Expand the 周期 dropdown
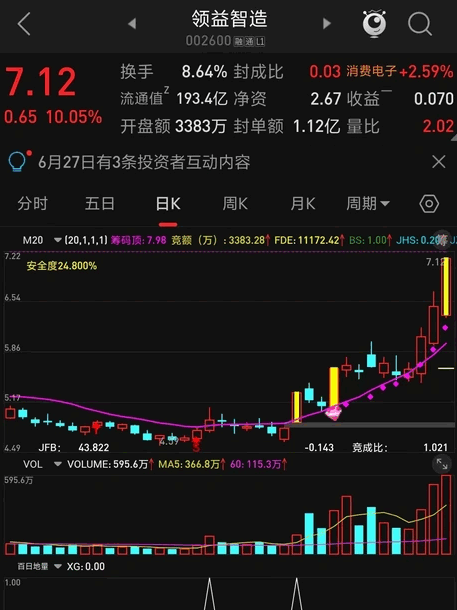Image resolution: width=457 pixels, height=610 pixels. 368,203
